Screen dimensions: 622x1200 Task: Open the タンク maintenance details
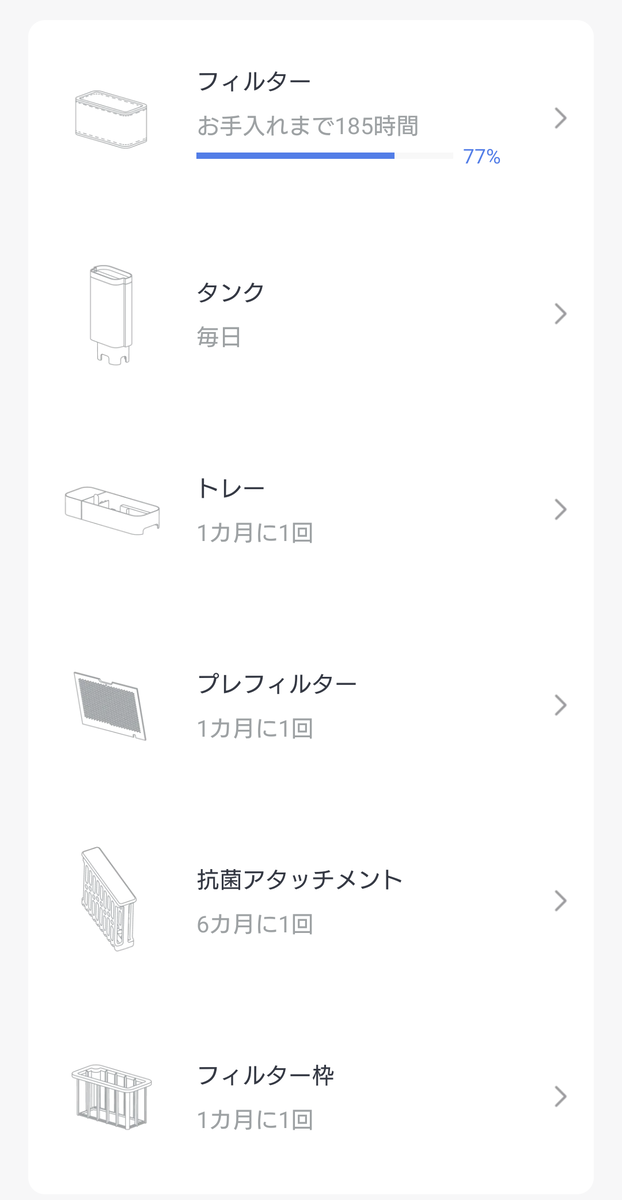[x=311, y=314]
